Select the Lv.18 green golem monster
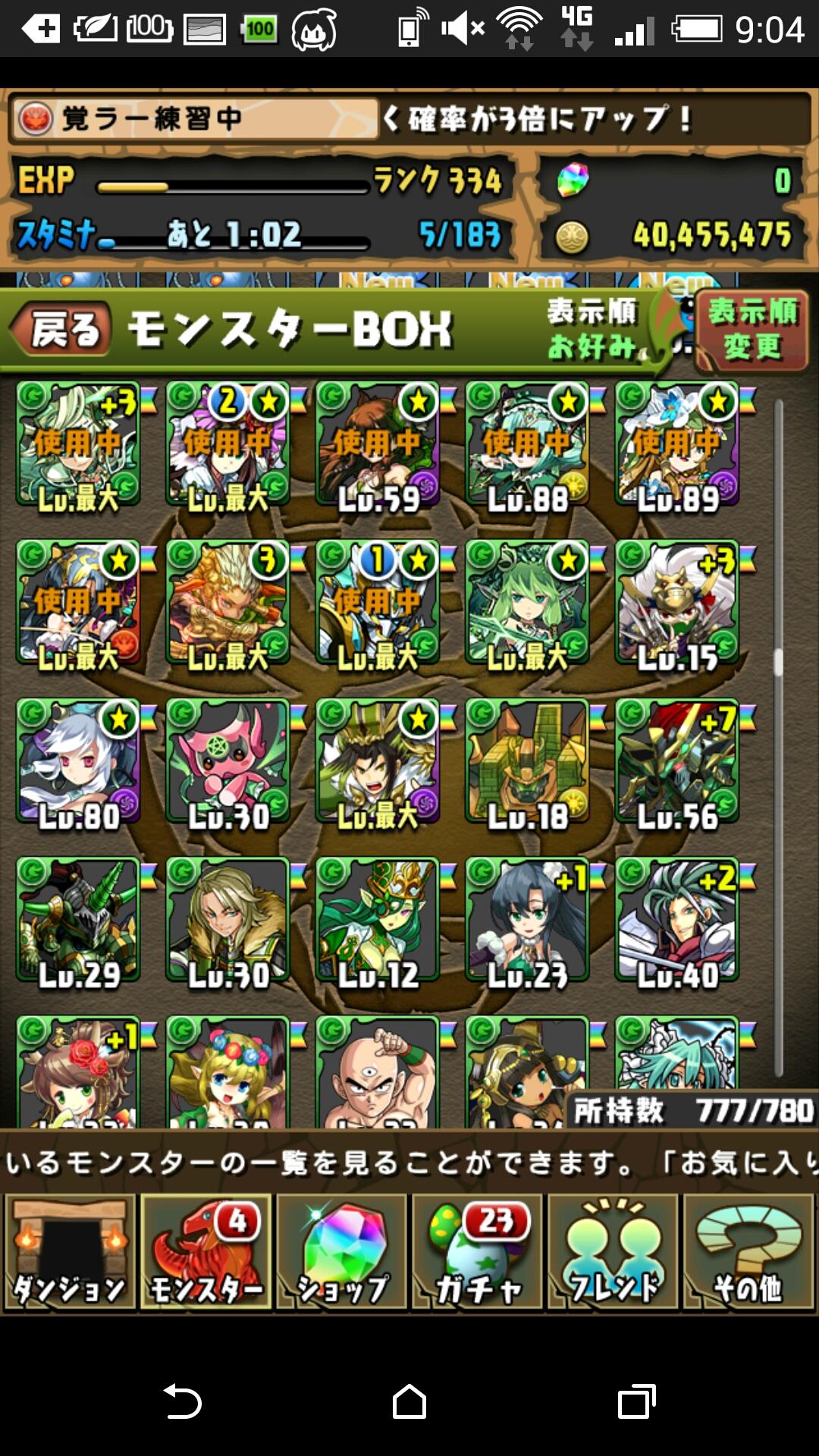This screenshot has height=1456, width=819. click(527, 762)
